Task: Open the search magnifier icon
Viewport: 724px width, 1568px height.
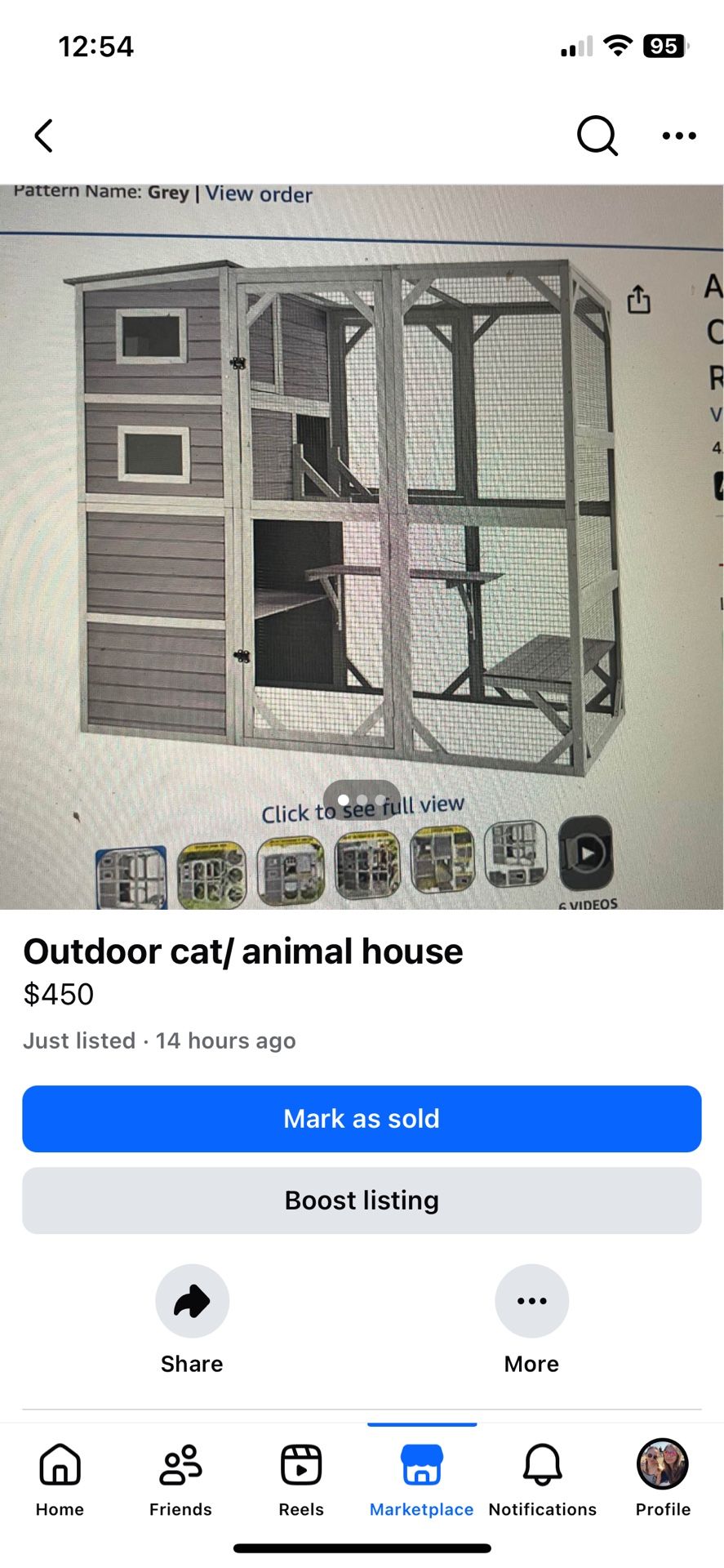Action: 597,136
